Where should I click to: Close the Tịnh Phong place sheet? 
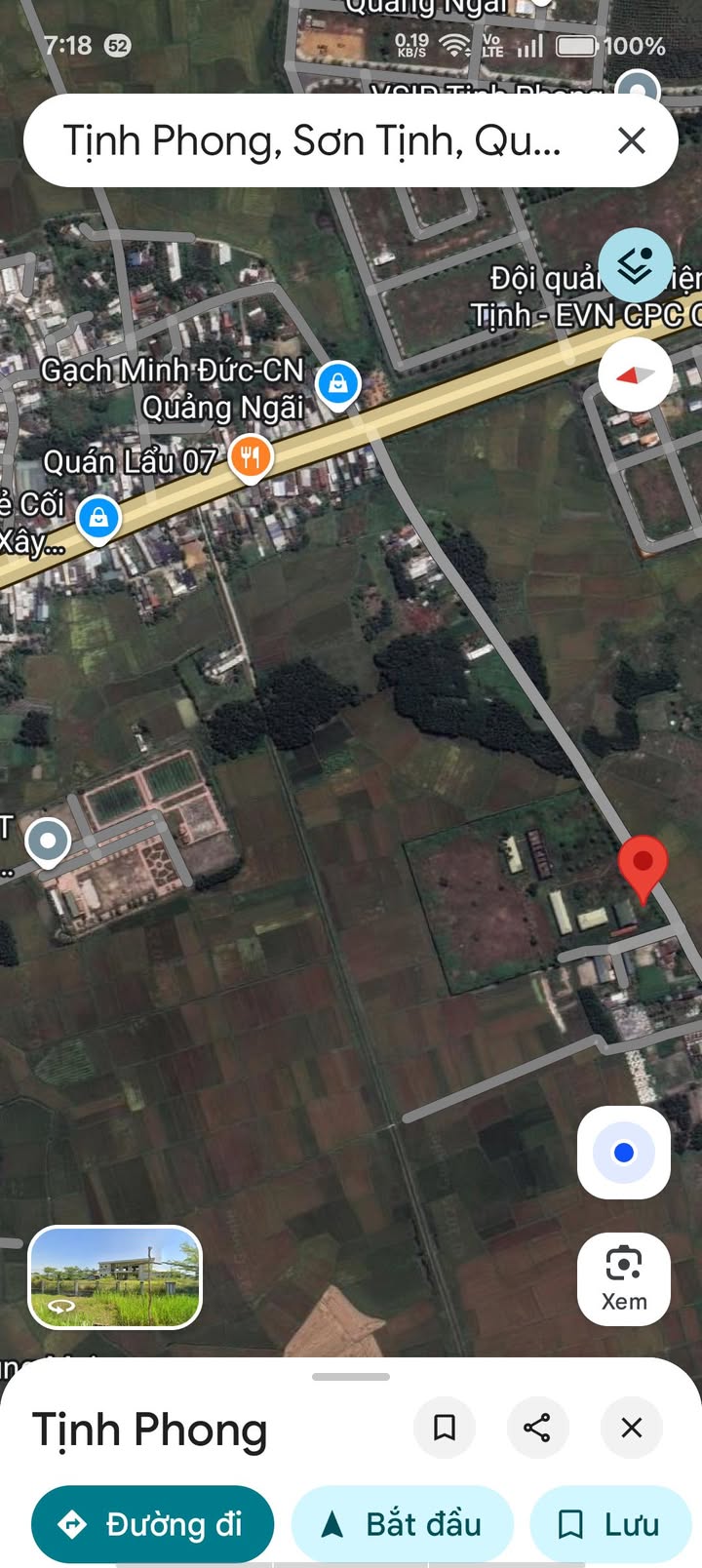pos(632,1429)
